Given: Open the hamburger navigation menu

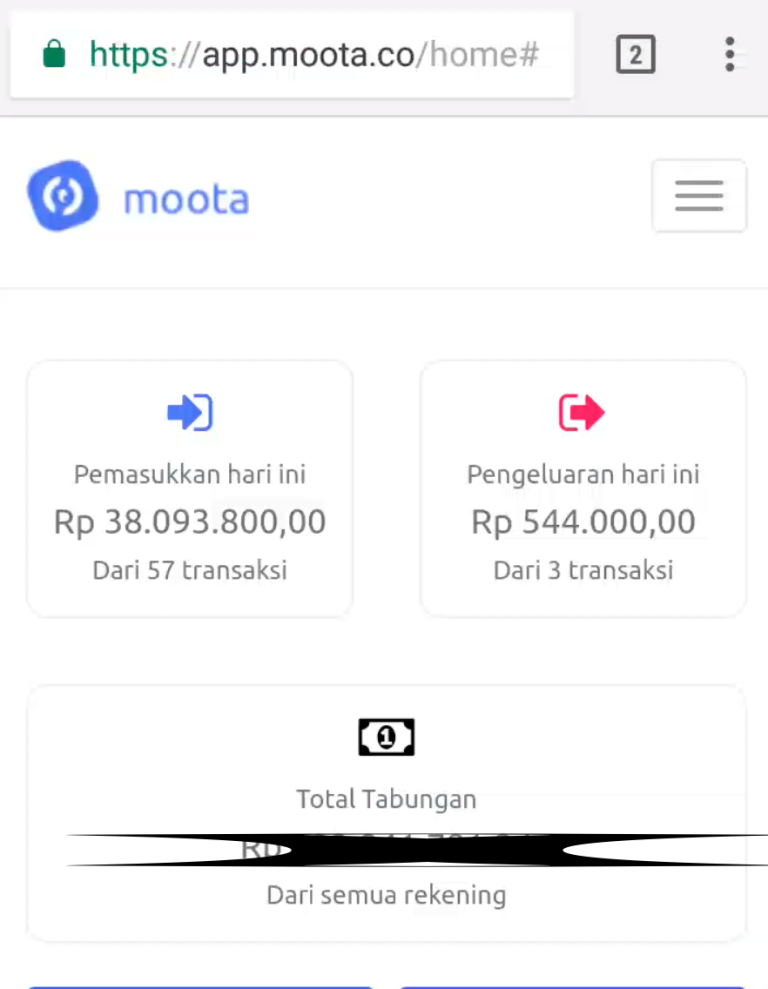Looking at the screenshot, I should 699,196.
